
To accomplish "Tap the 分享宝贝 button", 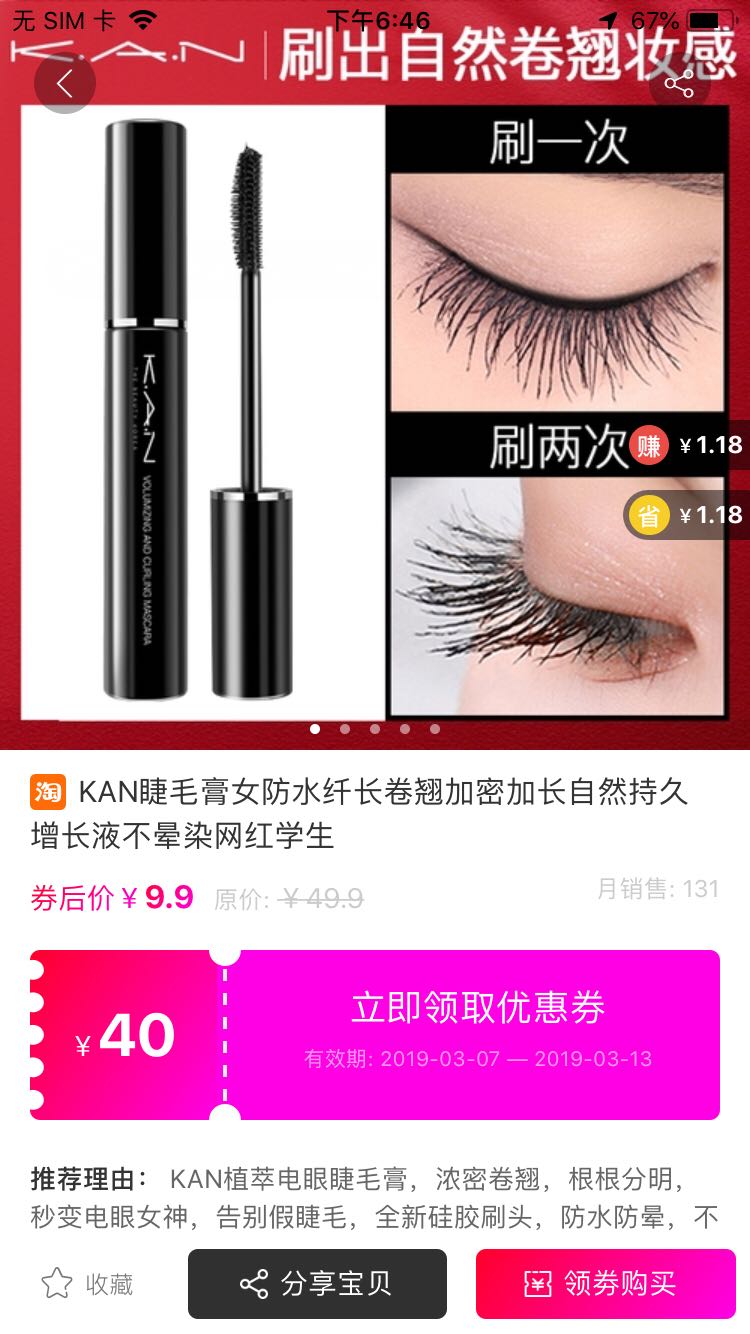I will [317, 1284].
